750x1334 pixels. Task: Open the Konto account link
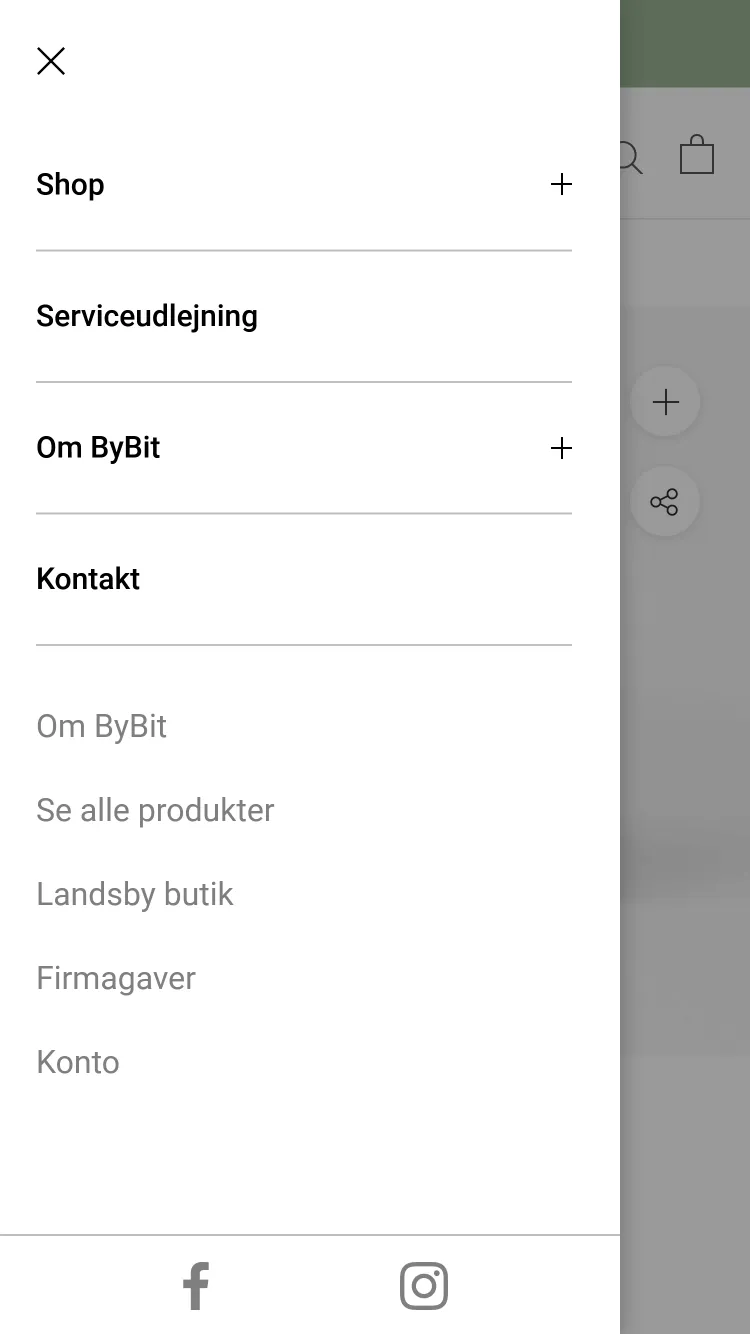pos(78,1062)
